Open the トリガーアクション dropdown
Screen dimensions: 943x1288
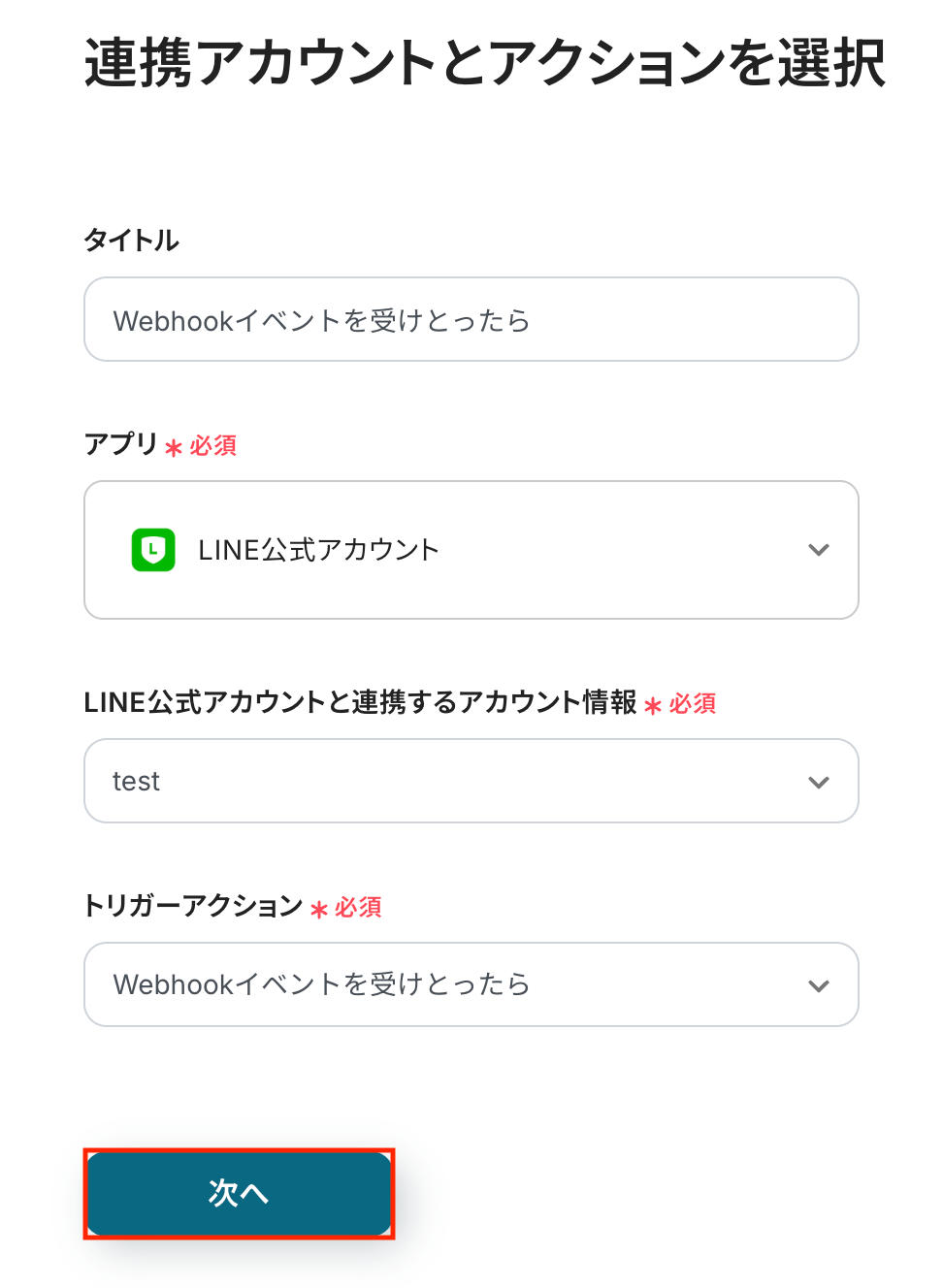[x=471, y=984]
